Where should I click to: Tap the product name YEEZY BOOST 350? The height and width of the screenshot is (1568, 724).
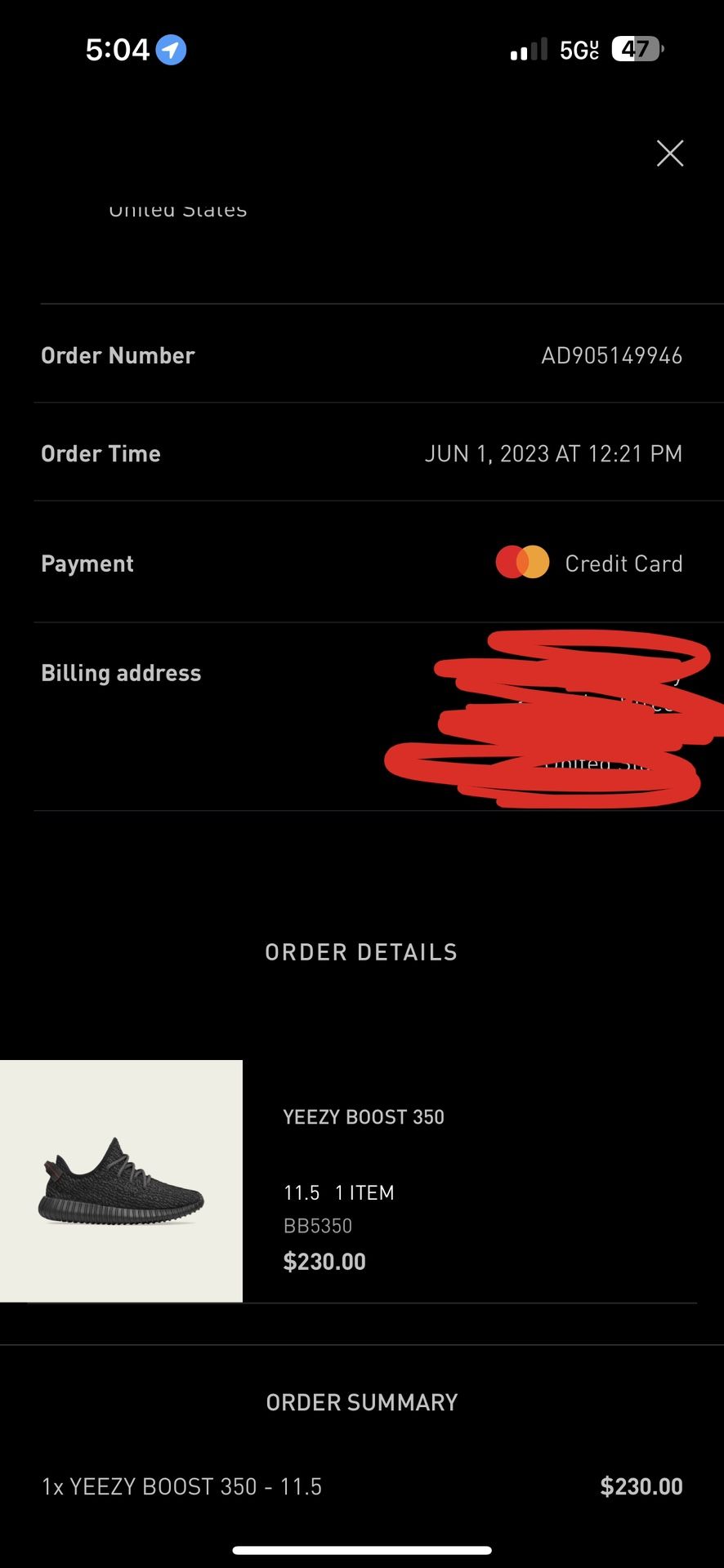coord(364,1117)
